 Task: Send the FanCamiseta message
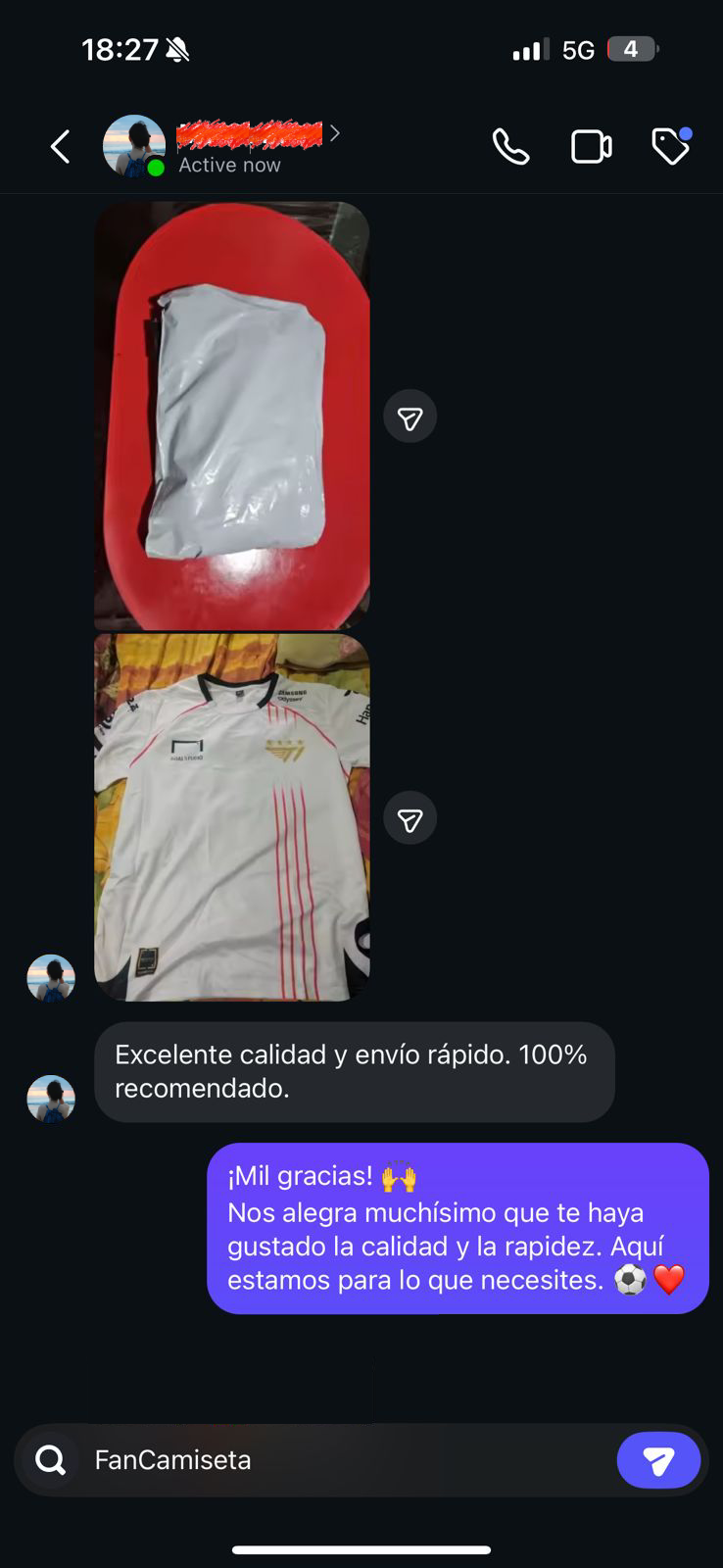click(x=658, y=1459)
